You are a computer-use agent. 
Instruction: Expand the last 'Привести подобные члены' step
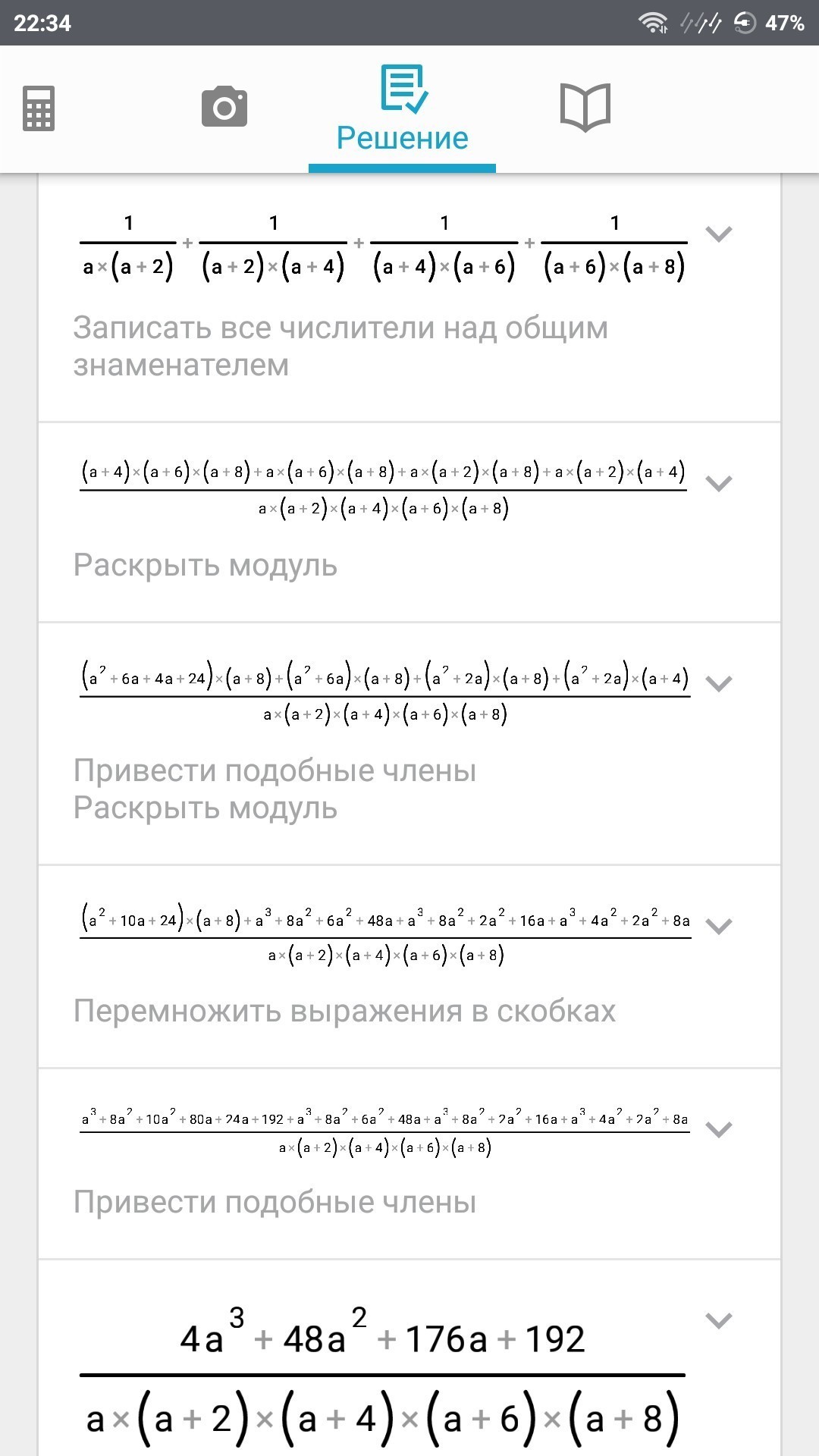click(x=718, y=1129)
